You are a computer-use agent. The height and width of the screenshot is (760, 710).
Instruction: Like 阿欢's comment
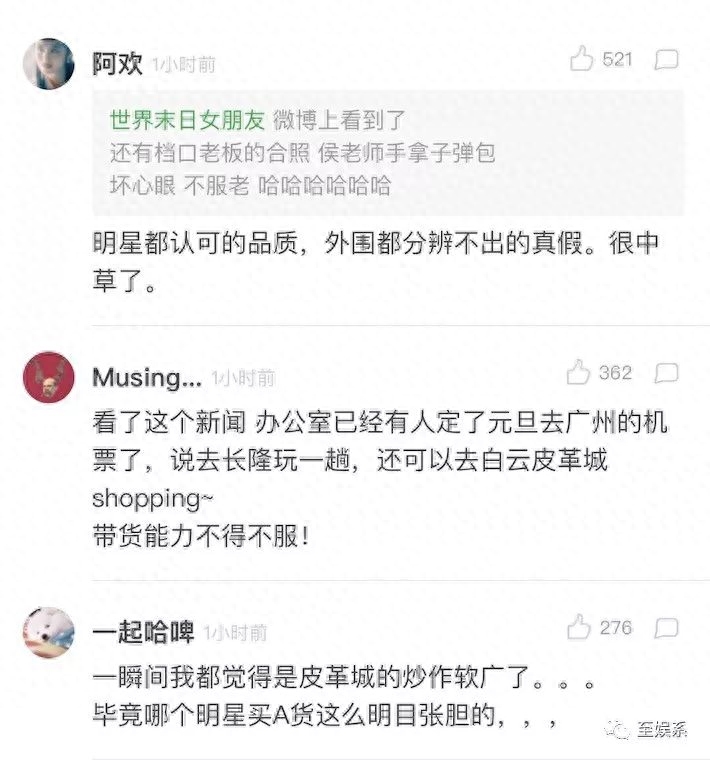click(x=583, y=60)
